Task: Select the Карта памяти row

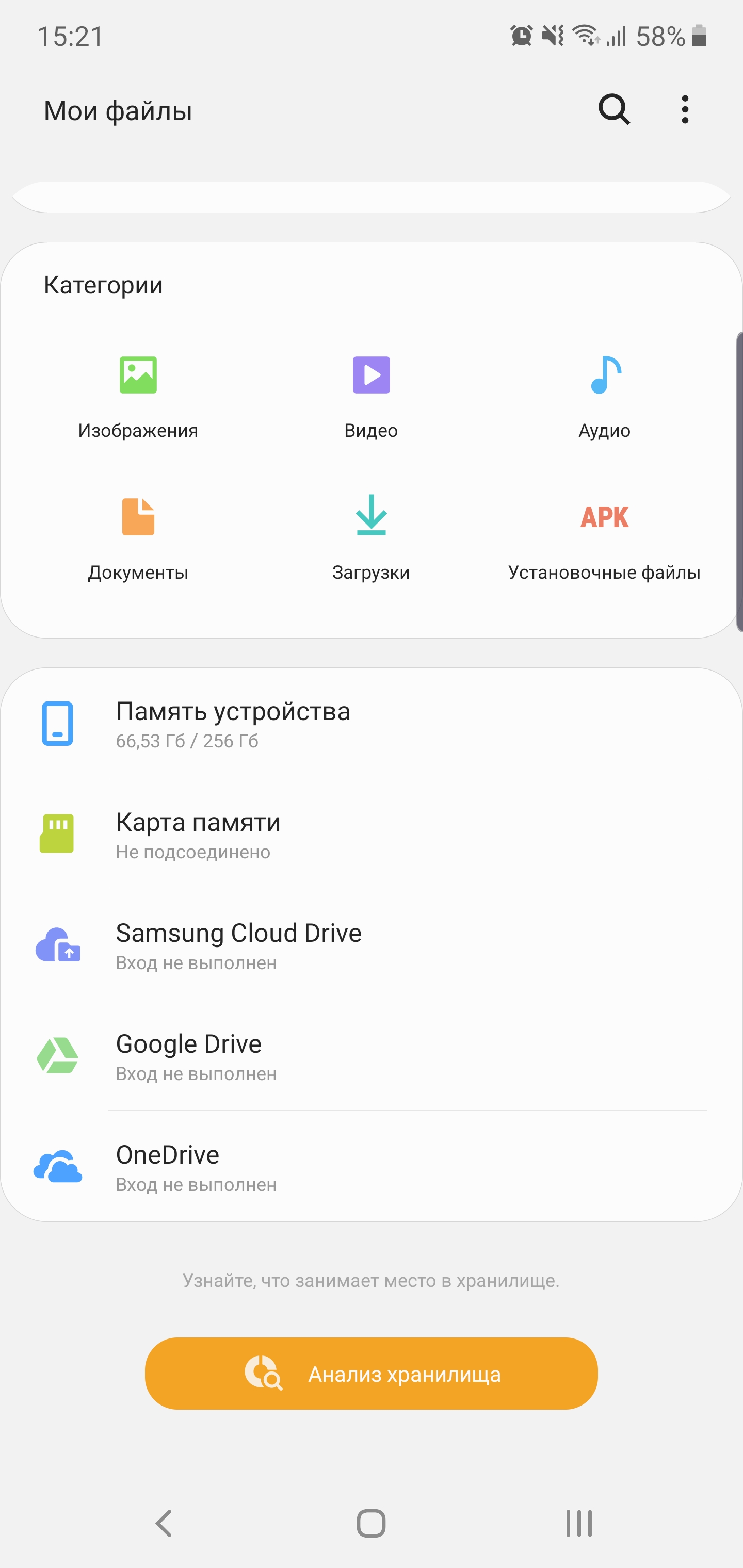Action: pos(372,835)
